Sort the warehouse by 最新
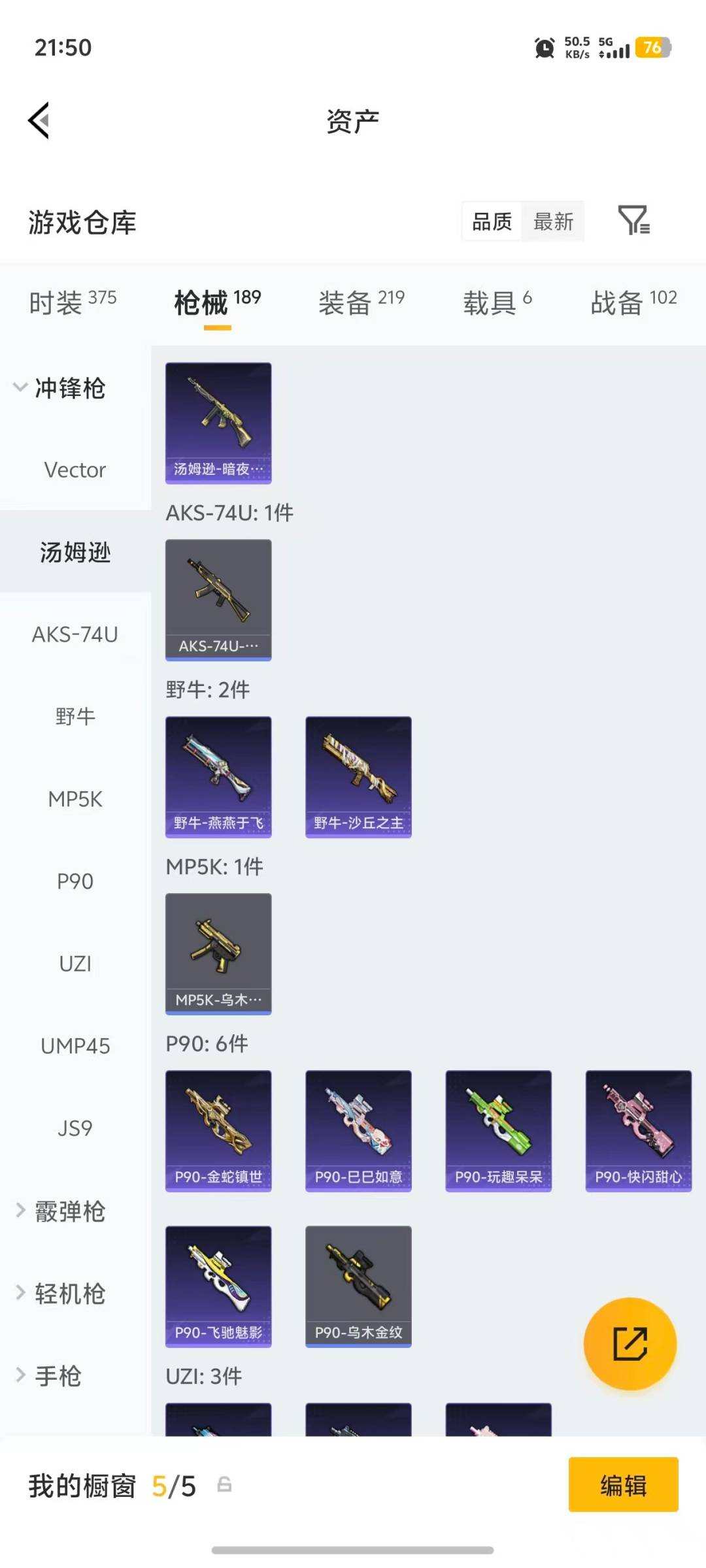 tap(553, 222)
